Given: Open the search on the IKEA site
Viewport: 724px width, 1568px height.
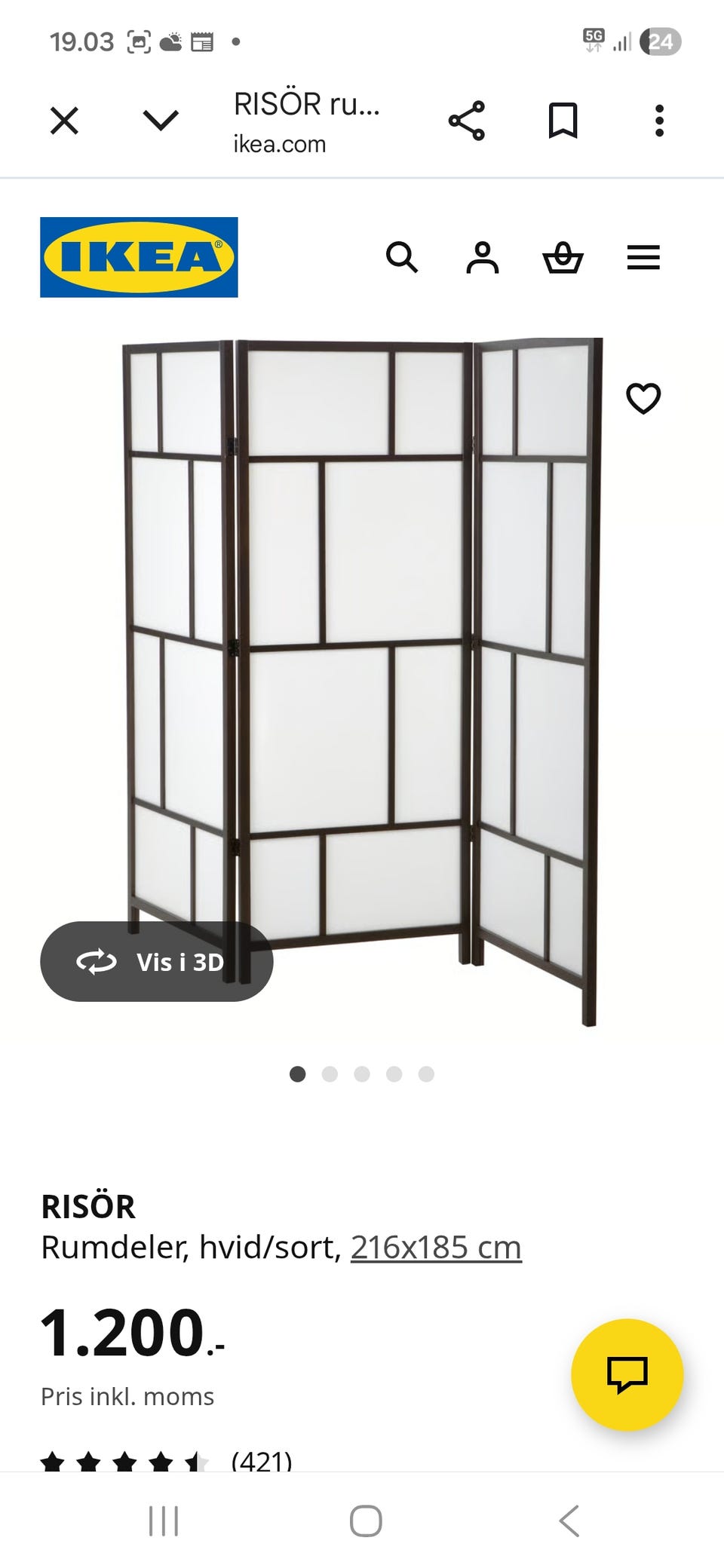Looking at the screenshot, I should [403, 259].
